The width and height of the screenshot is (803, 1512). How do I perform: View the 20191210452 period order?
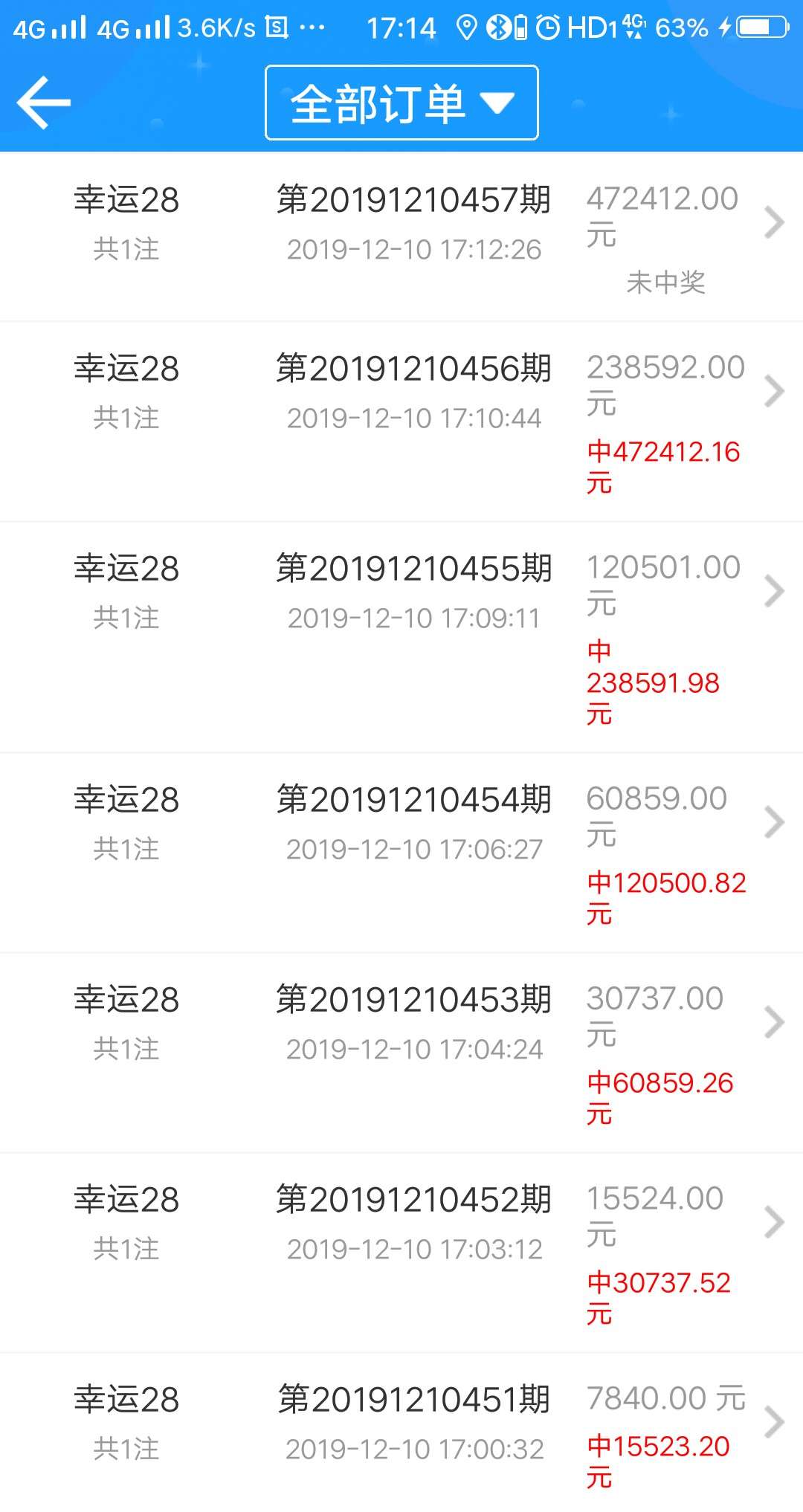401,1253
